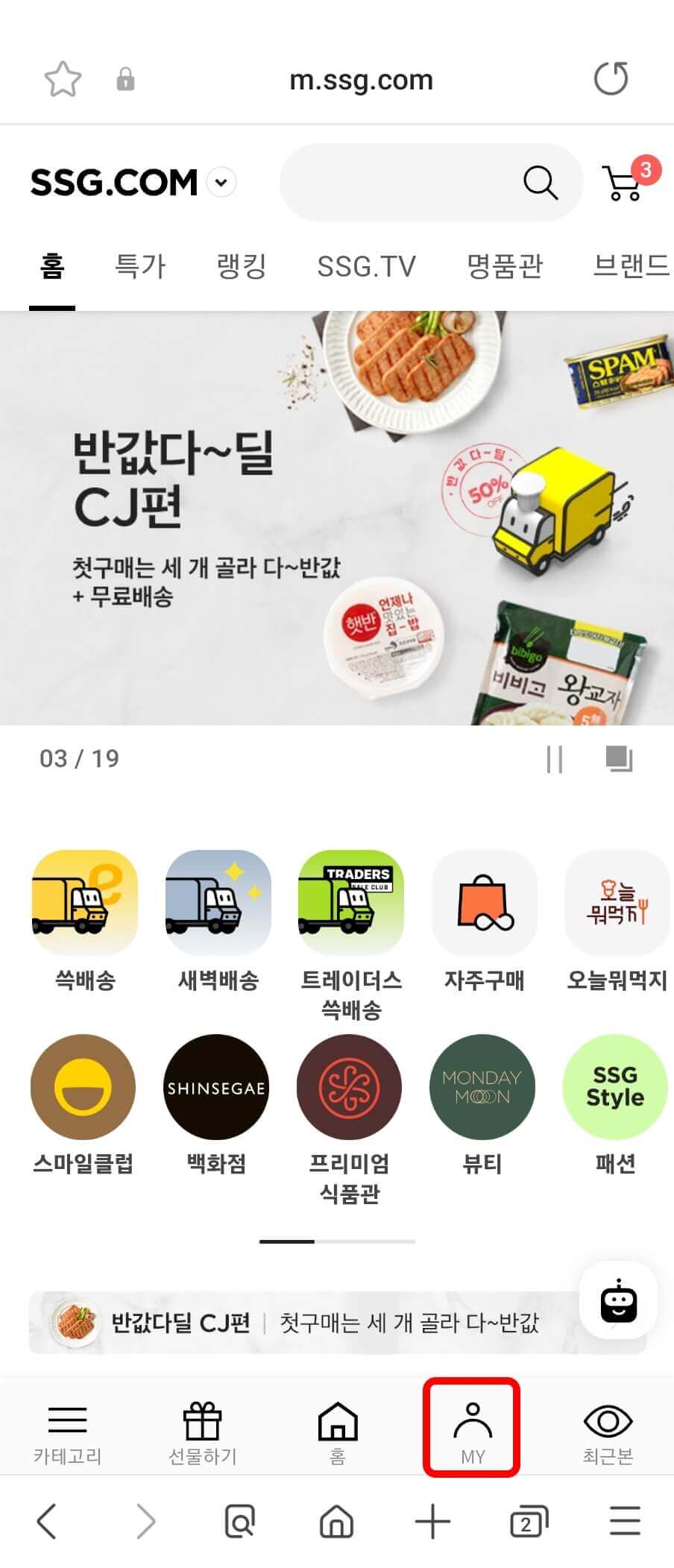The image size is (674, 1568).
Task: Open the 명품관 luxury tab
Action: tap(505, 266)
